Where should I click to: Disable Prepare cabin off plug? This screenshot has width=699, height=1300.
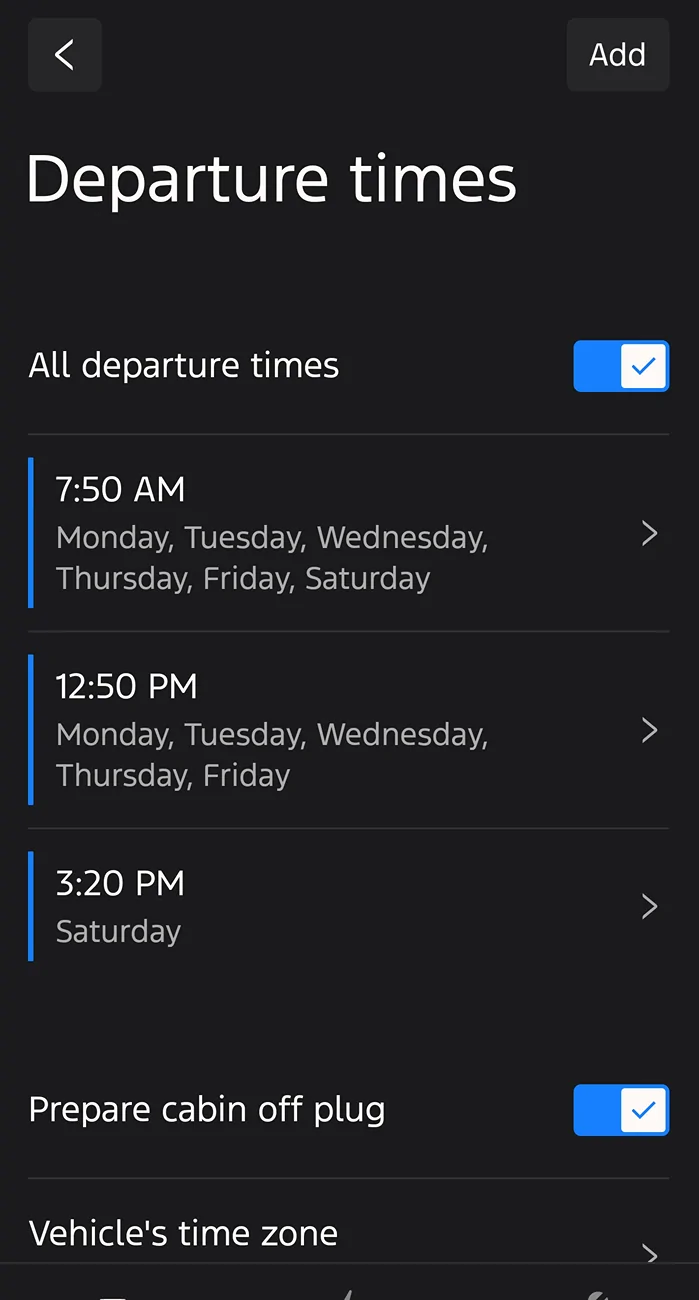pyautogui.click(x=621, y=1110)
